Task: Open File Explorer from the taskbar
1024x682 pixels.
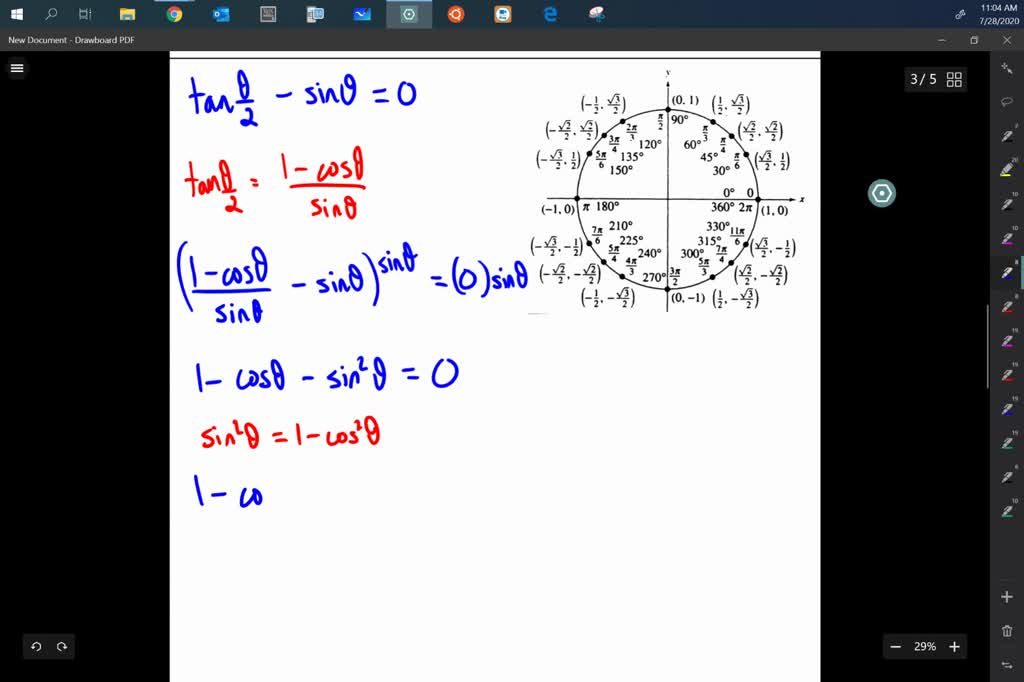Action: [127, 14]
